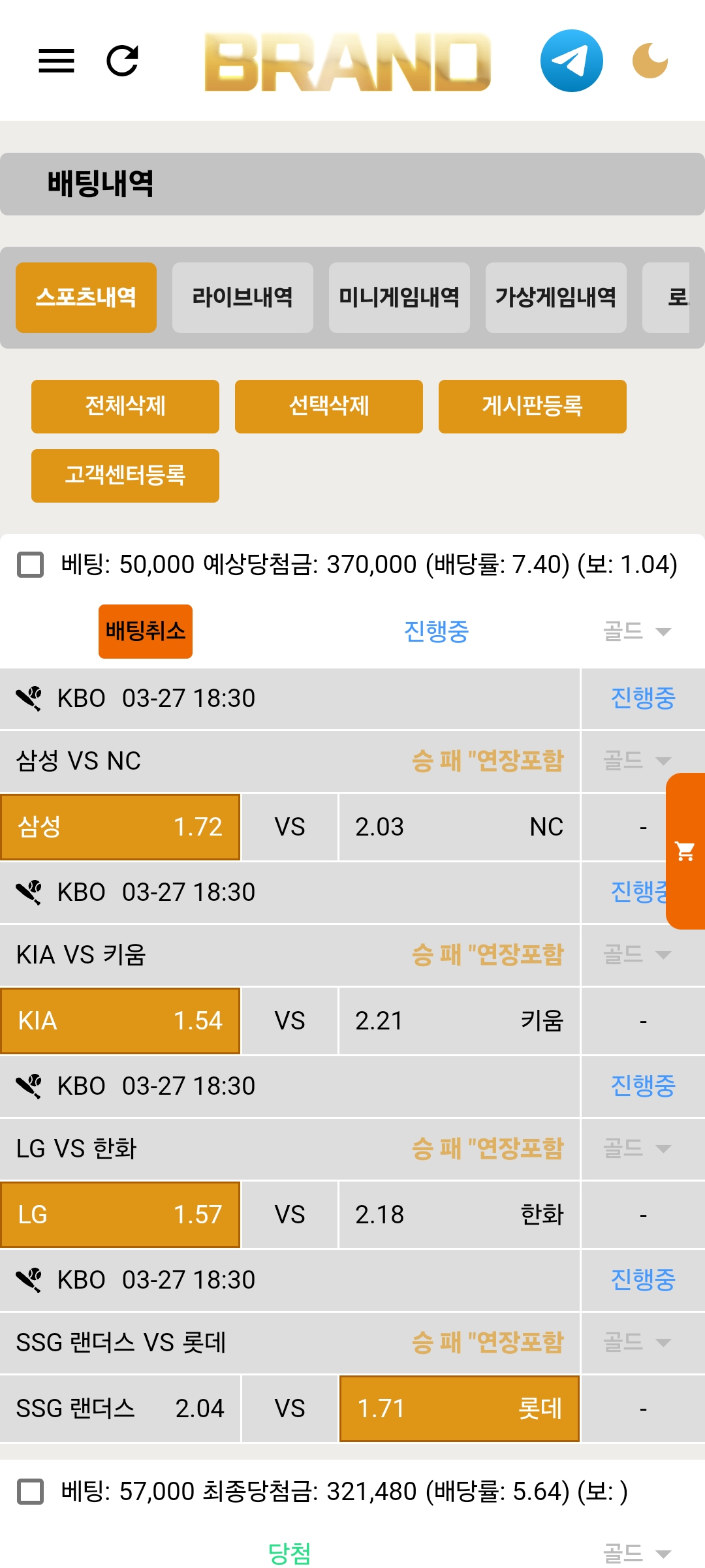This screenshot has width=705, height=1568.
Task: Switch to the 가상게임내역 tab
Action: pyautogui.click(x=556, y=298)
